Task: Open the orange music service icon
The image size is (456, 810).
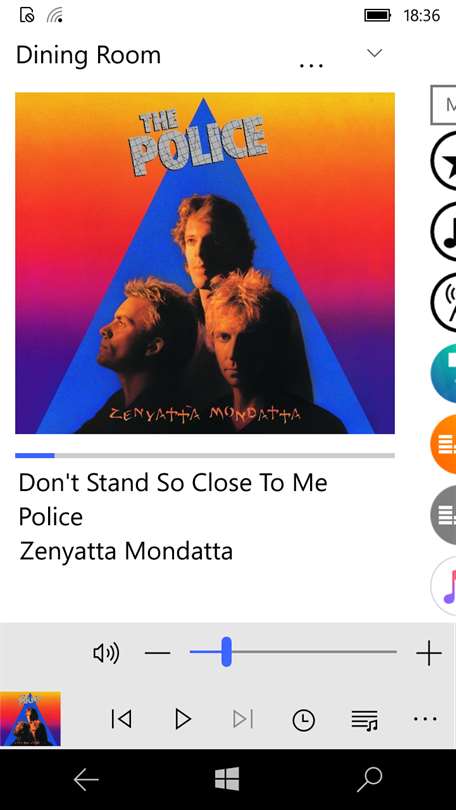Action: [x=443, y=444]
